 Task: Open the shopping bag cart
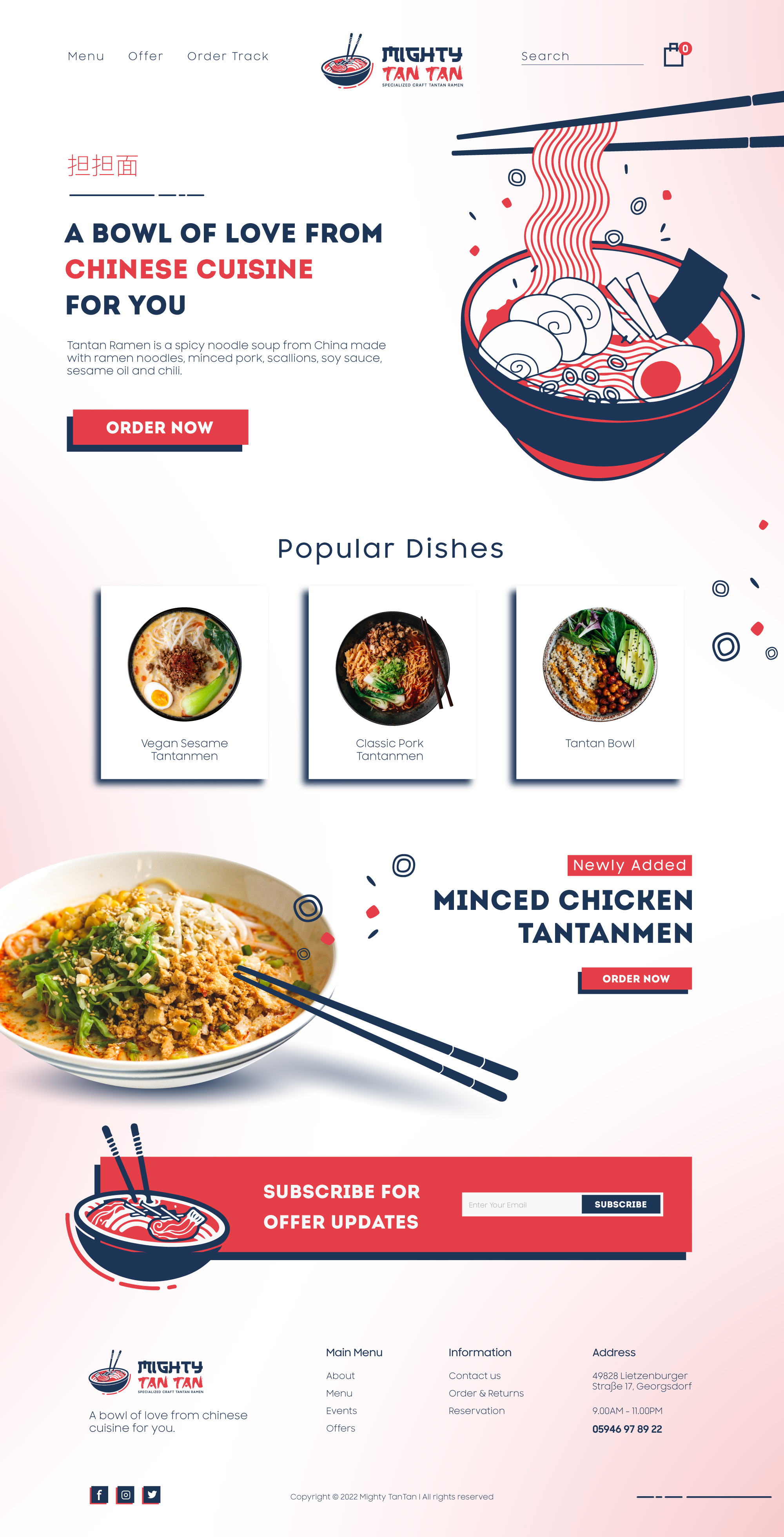[674, 55]
